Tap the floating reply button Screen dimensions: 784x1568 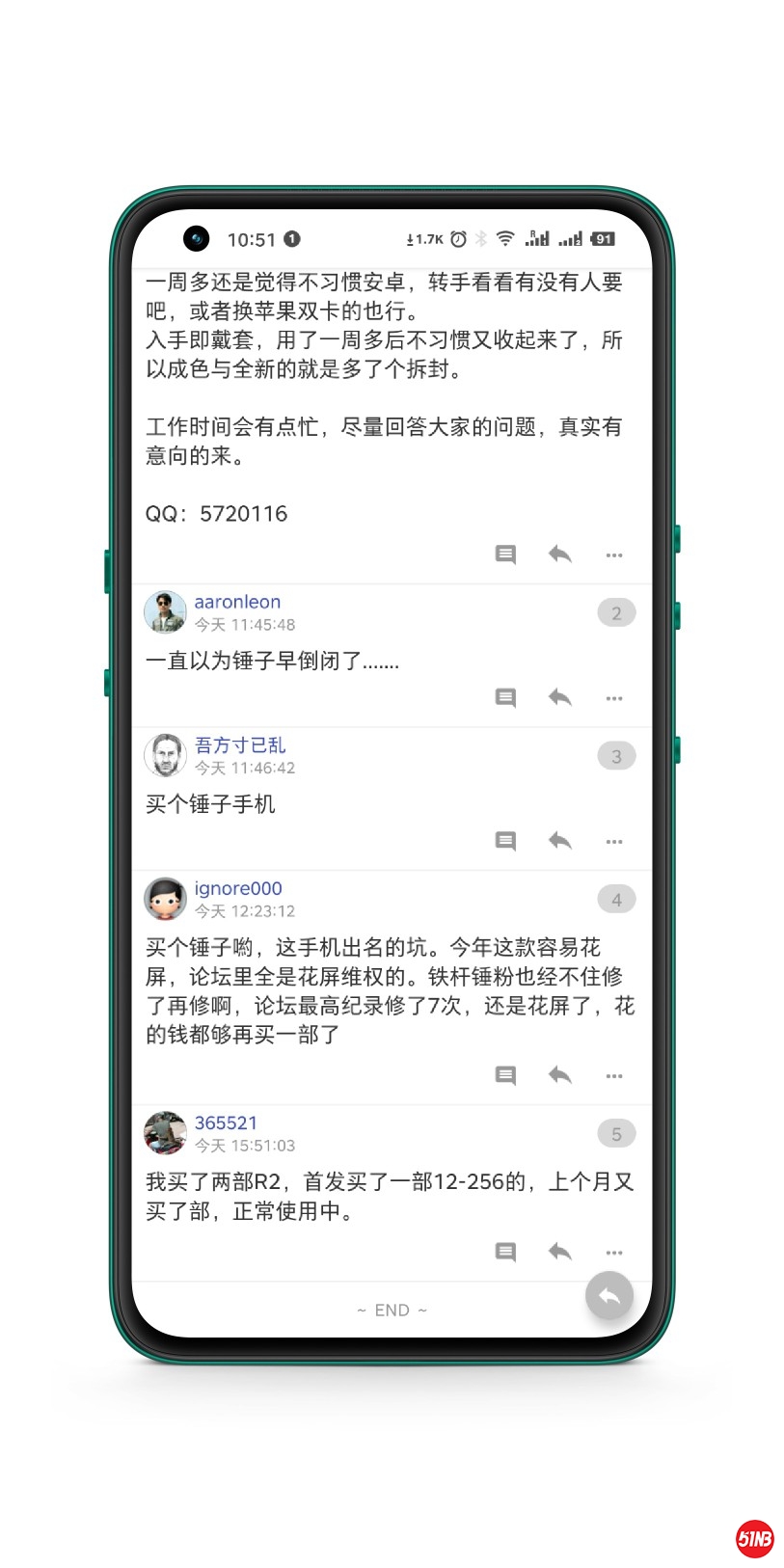click(609, 1295)
